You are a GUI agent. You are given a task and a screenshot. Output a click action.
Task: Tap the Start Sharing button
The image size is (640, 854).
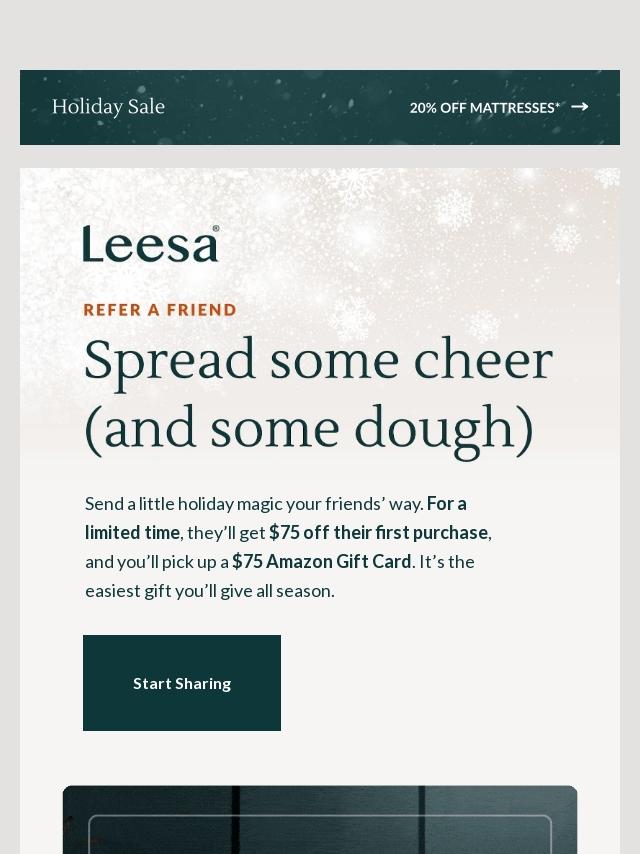tap(182, 683)
